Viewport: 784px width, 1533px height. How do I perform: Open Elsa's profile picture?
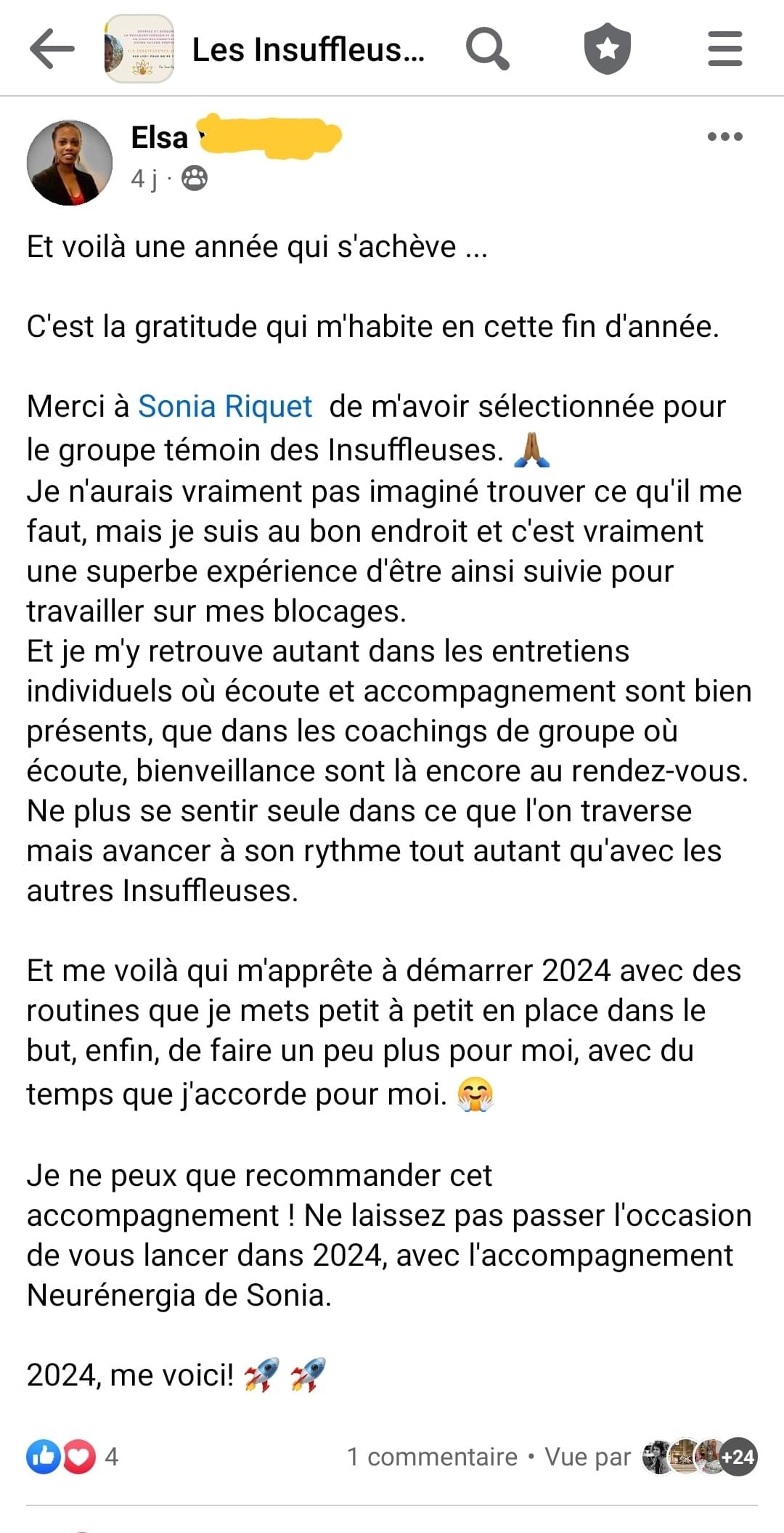pos(70,163)
